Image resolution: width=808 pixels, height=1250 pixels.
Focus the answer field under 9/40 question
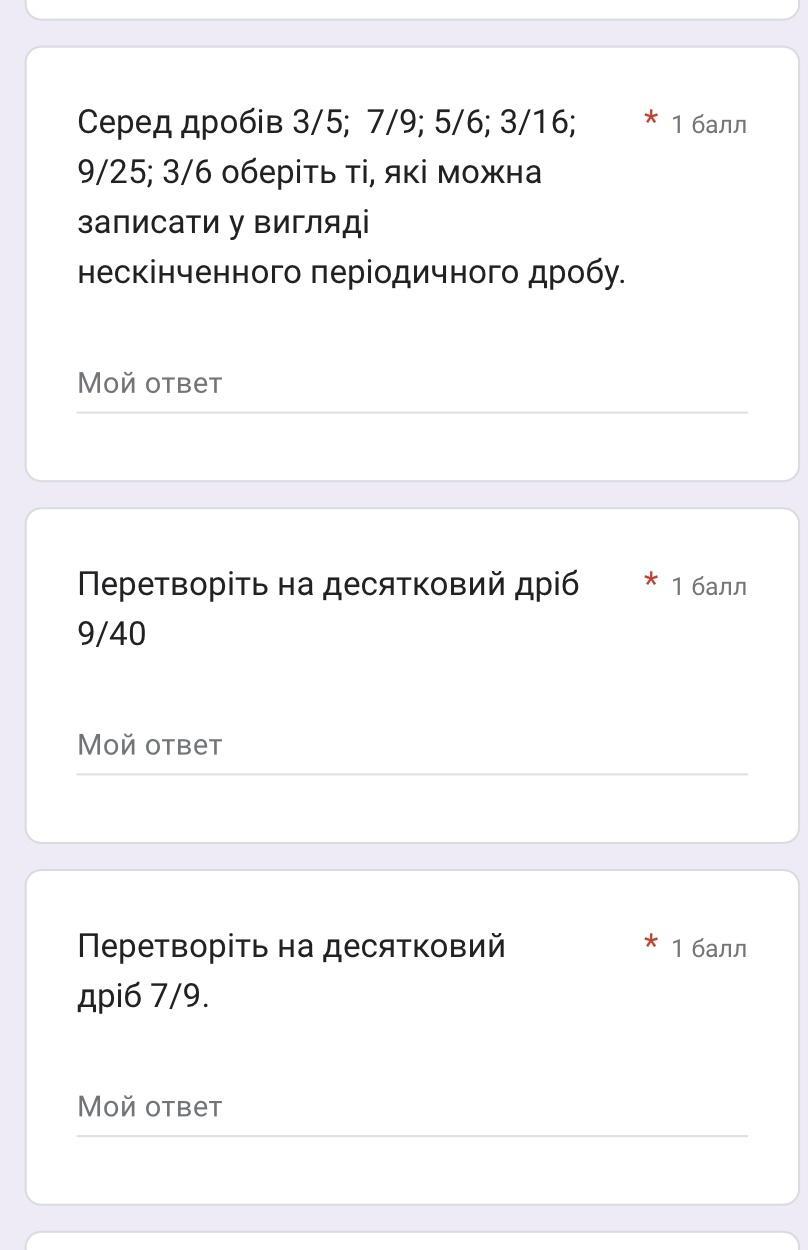pyautogui.click(x=411, y=746)
